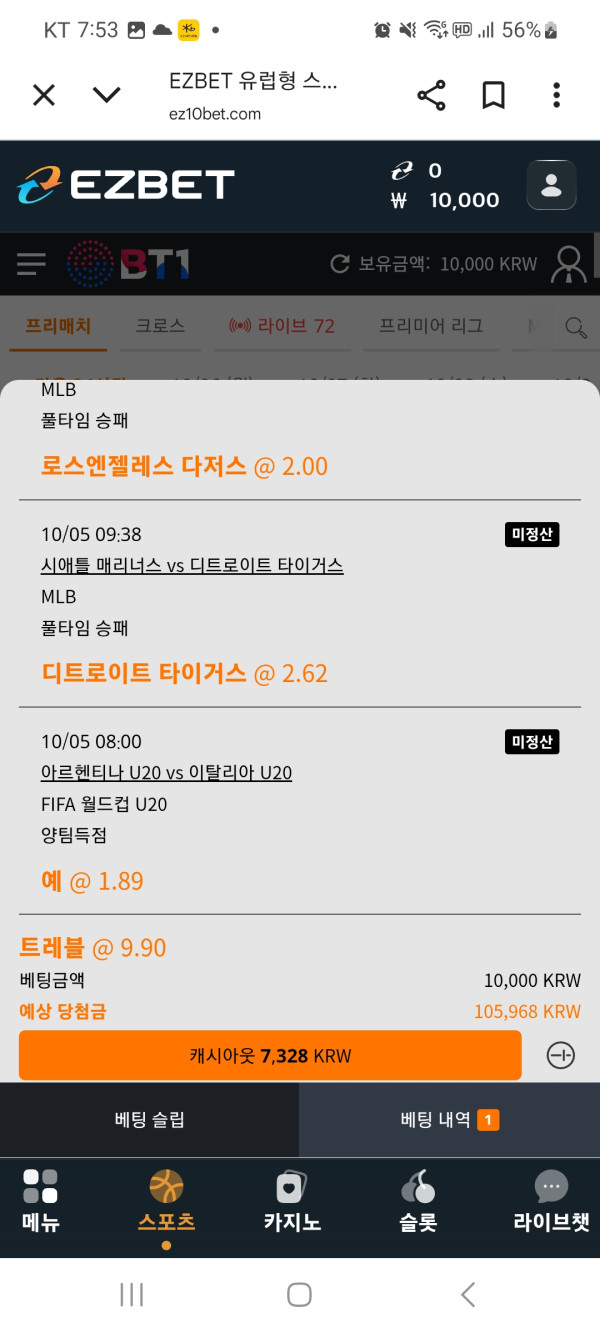The height and width of the screenshot is (1333, 600).
Task: Open cash out settings icon beside 캐시아웃
Action: pos(561,1056)
